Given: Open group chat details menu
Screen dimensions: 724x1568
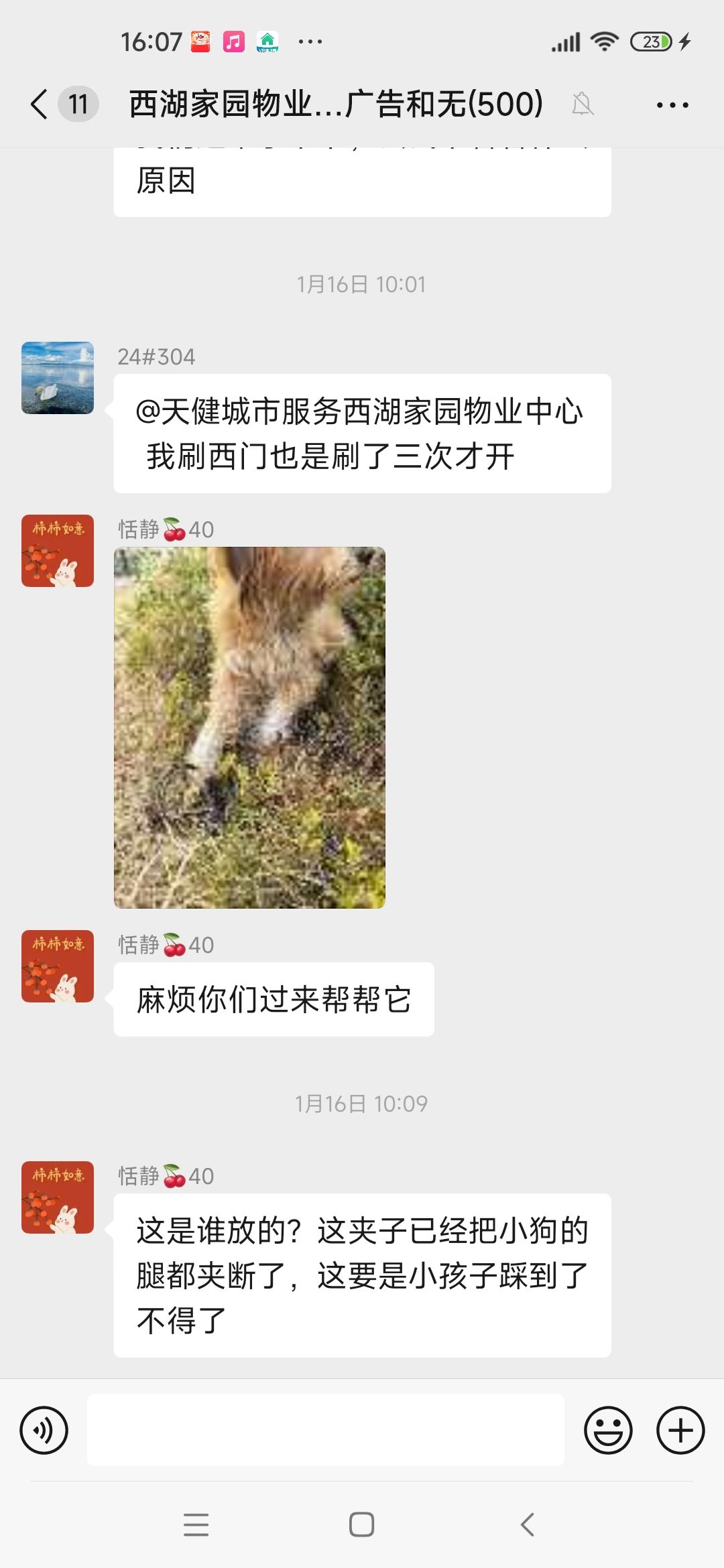Looking at the screenshot, I should pos(672,105).
